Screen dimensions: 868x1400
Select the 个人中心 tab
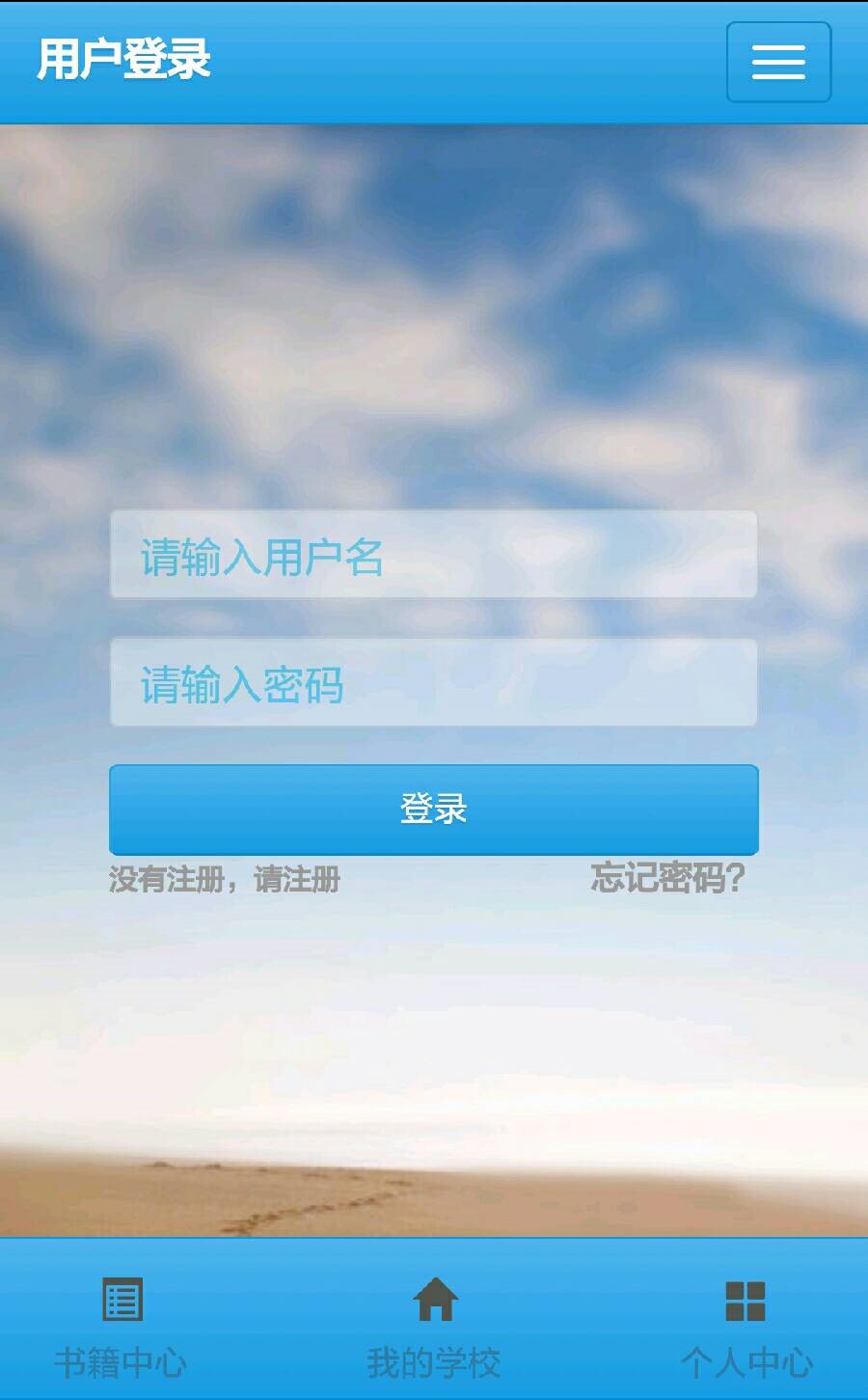pos(746,1327)
